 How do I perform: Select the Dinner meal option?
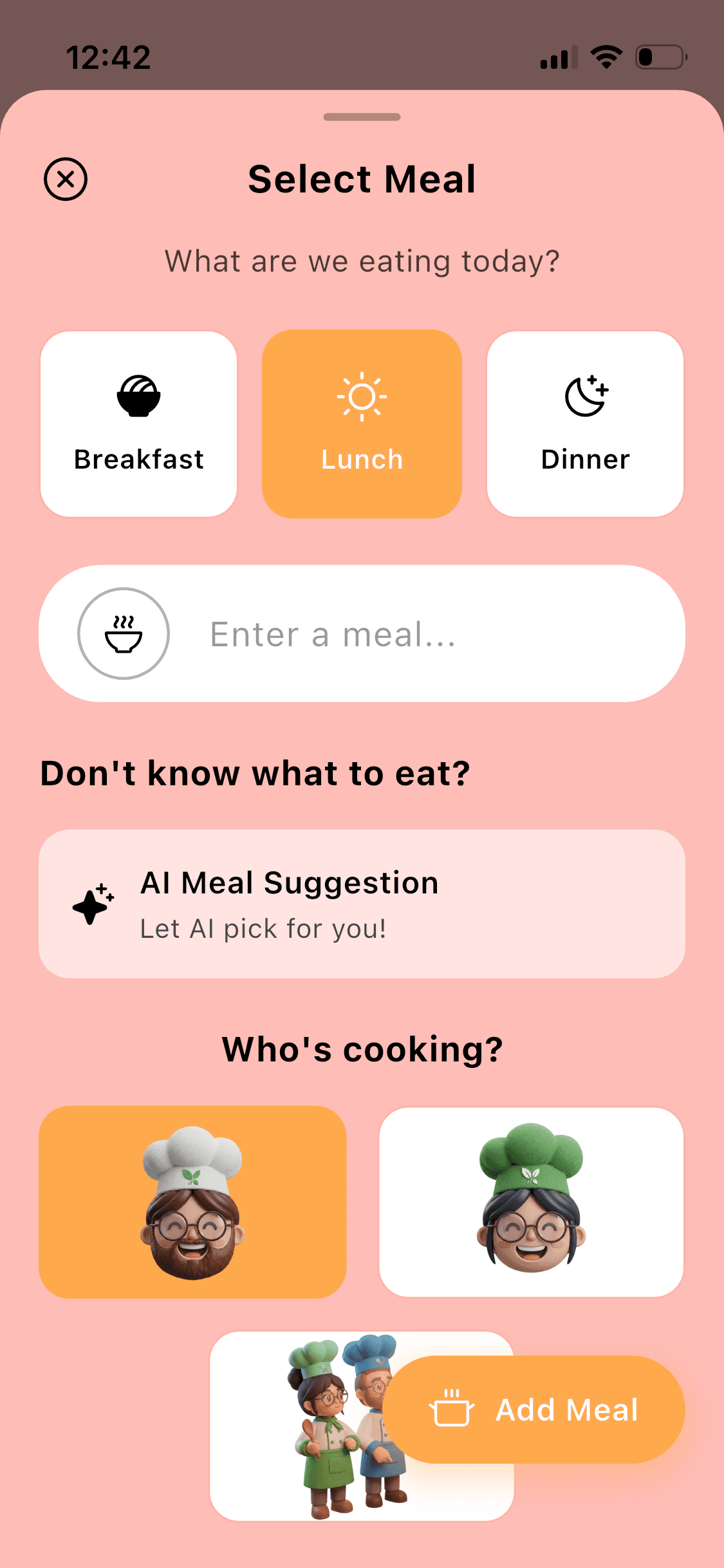pos(586,423)
